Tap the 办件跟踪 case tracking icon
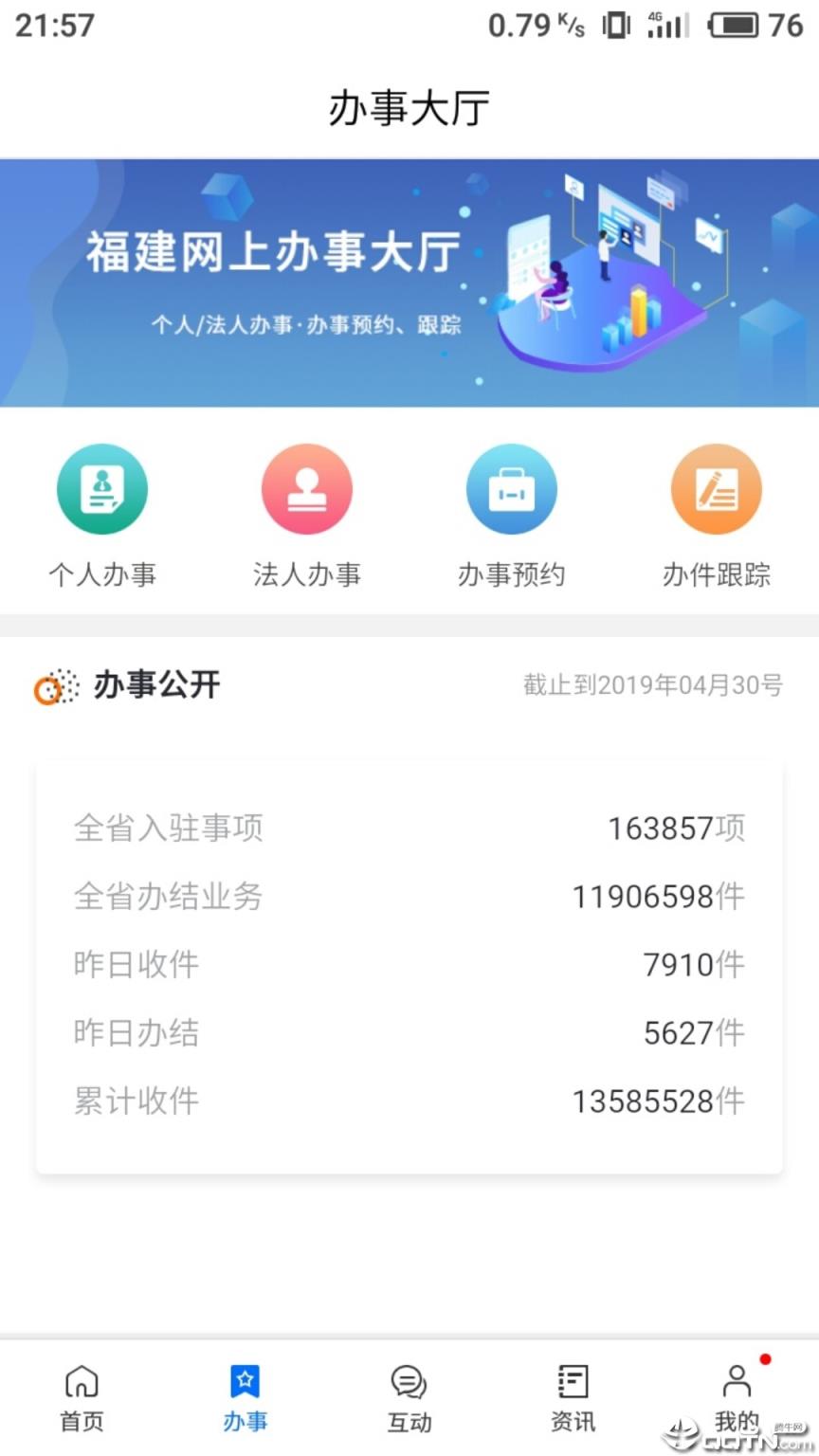This screenshot has width=819, height=1456. click(717, 488)
